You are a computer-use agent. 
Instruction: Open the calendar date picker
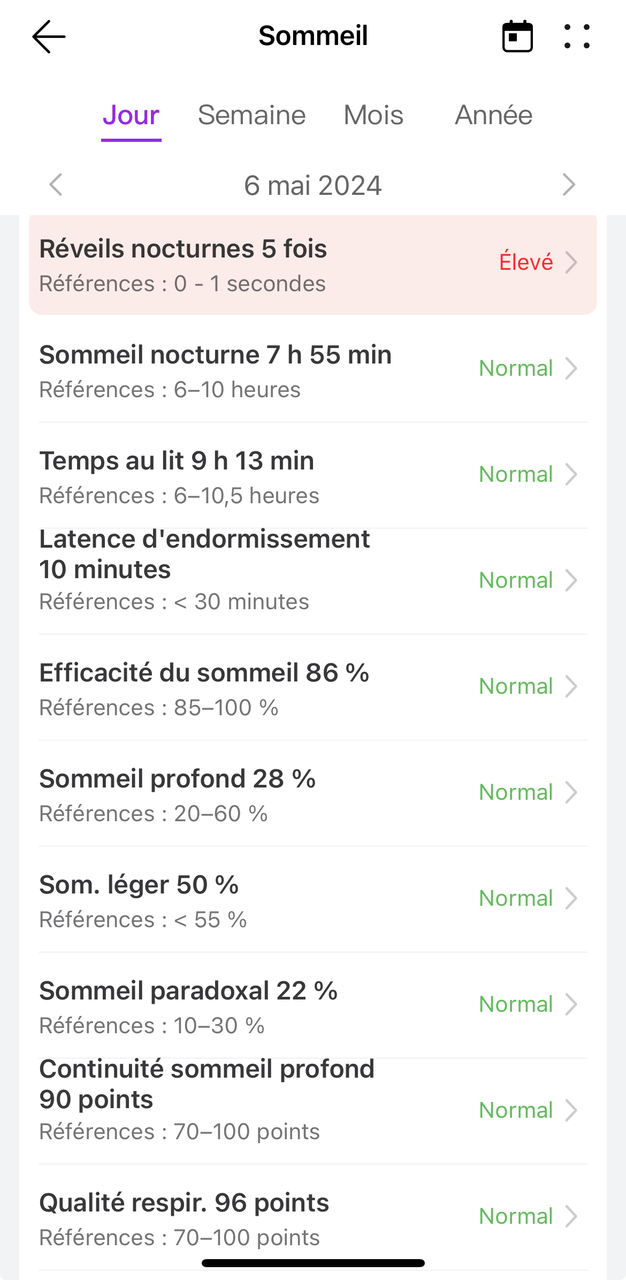[x=517, y=37]
